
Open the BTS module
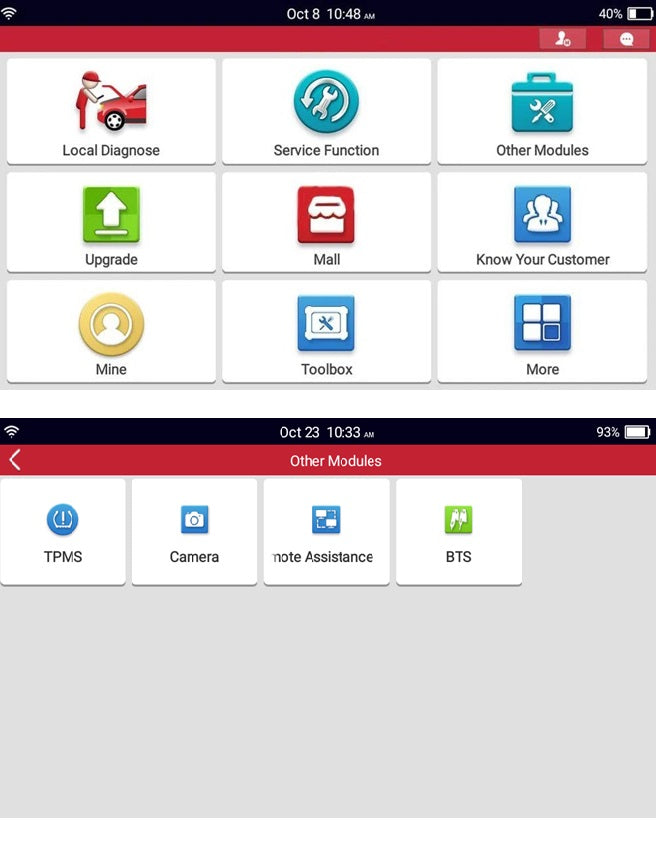click(x=458, y=532)
